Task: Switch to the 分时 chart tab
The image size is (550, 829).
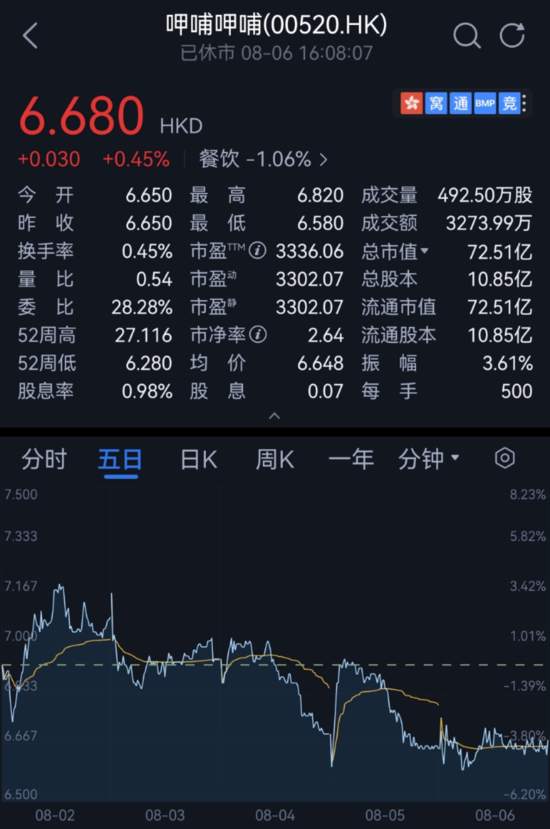Action: click(x=44, y=459)
